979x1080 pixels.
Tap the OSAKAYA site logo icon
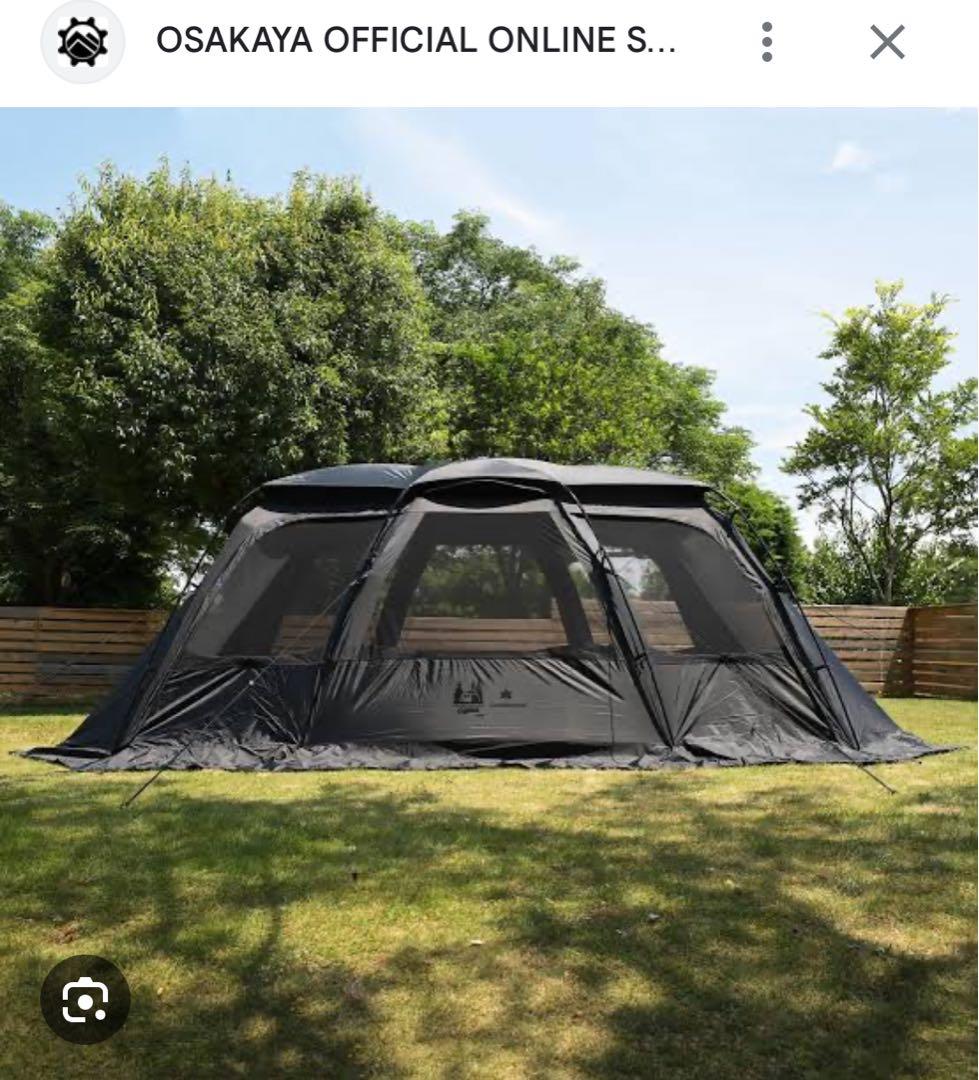[x=83, y=42]
